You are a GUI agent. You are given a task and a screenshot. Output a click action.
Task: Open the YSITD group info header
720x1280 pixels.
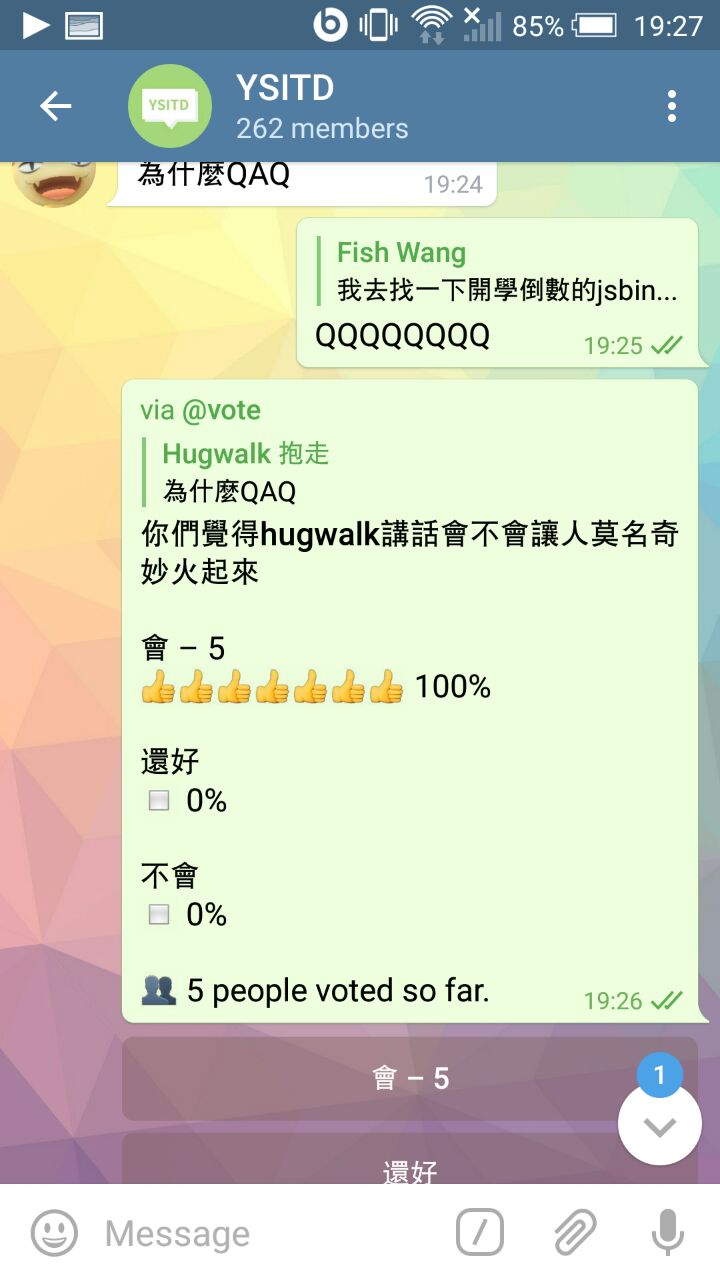(x=320, y=106)
